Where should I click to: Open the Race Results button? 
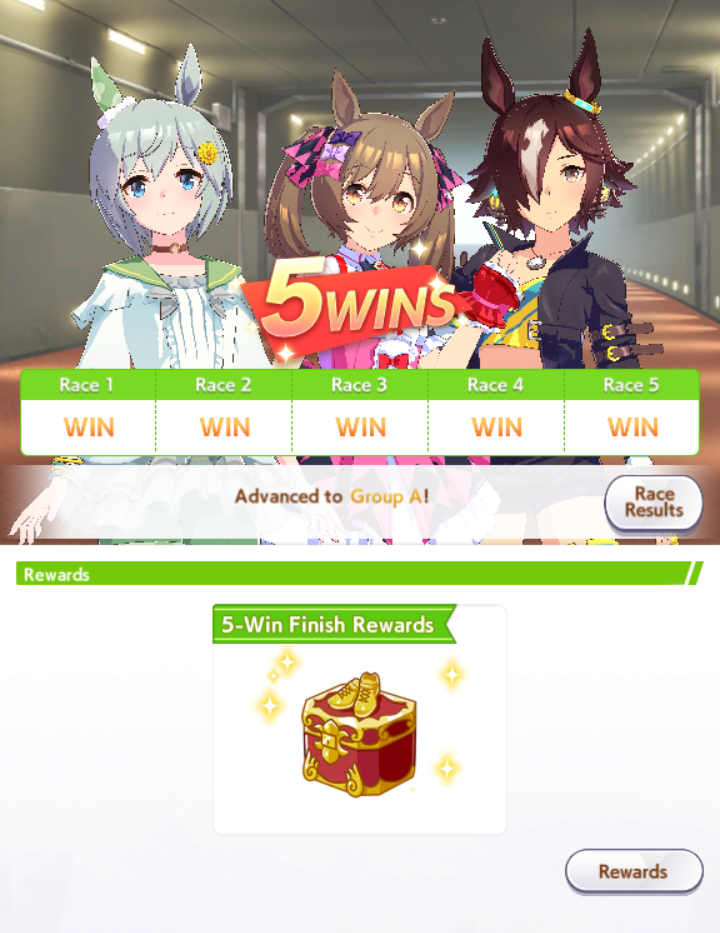653,502
